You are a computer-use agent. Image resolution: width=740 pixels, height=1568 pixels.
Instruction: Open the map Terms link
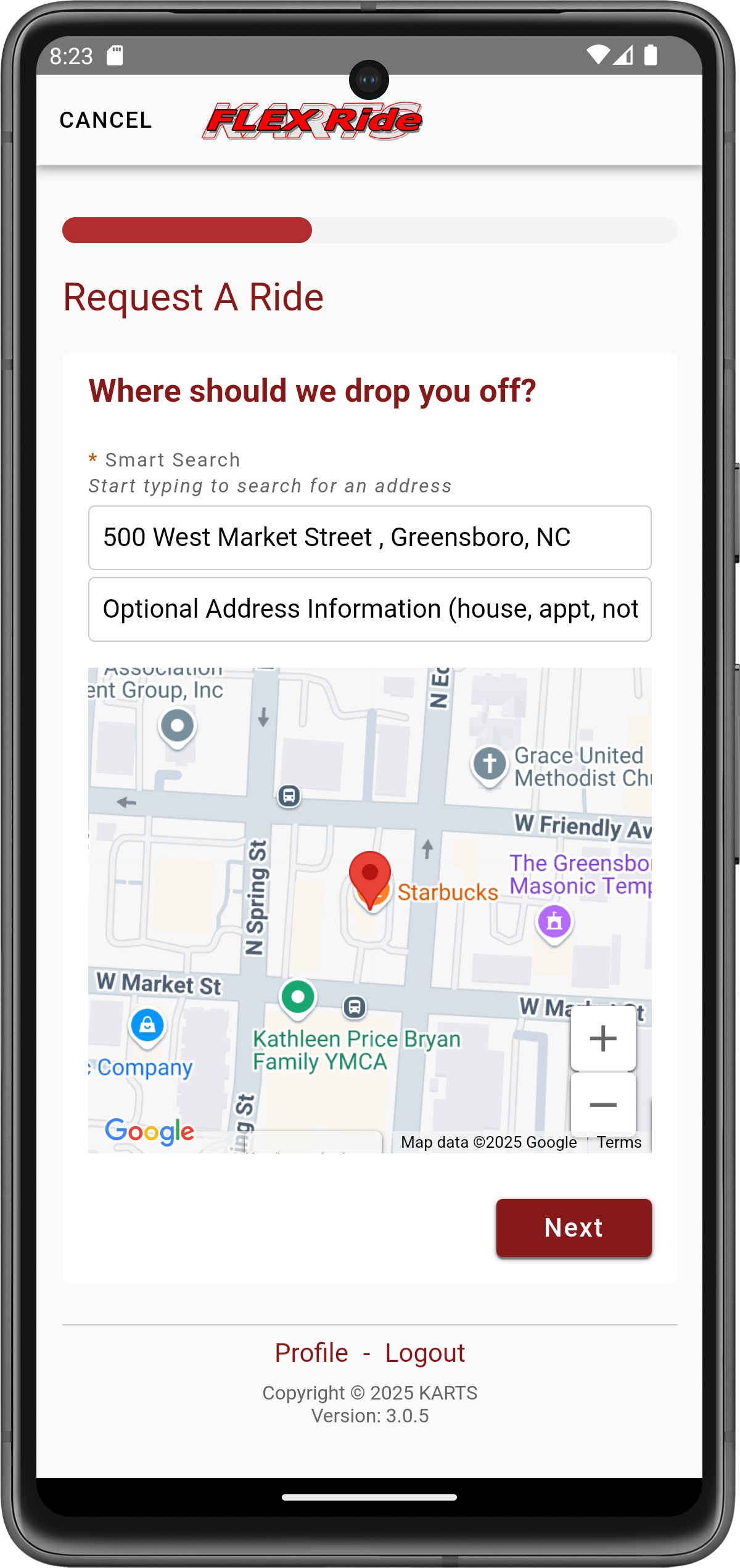coord(619,1142)
